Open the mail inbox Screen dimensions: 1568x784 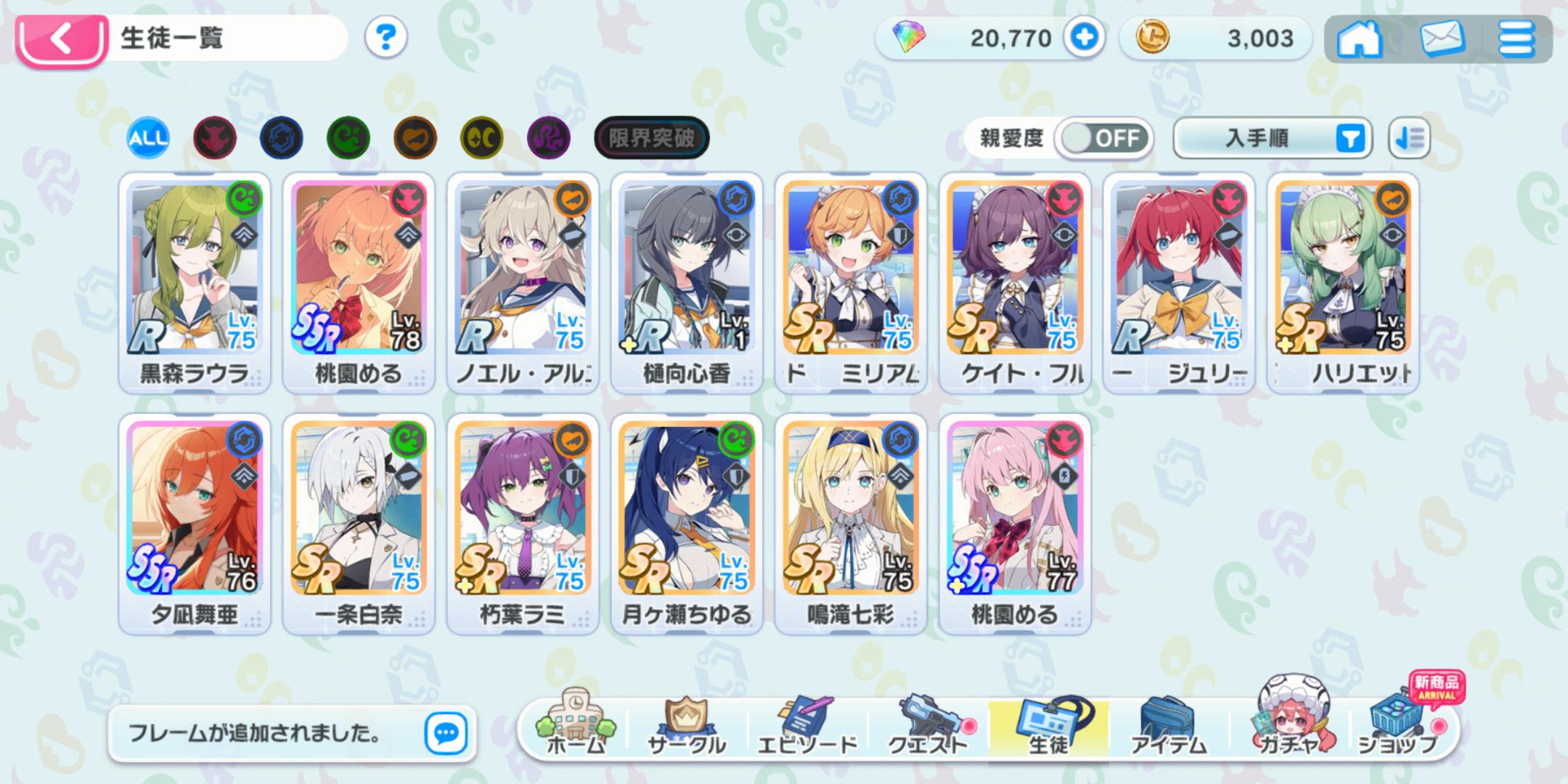coord(1441,38)
